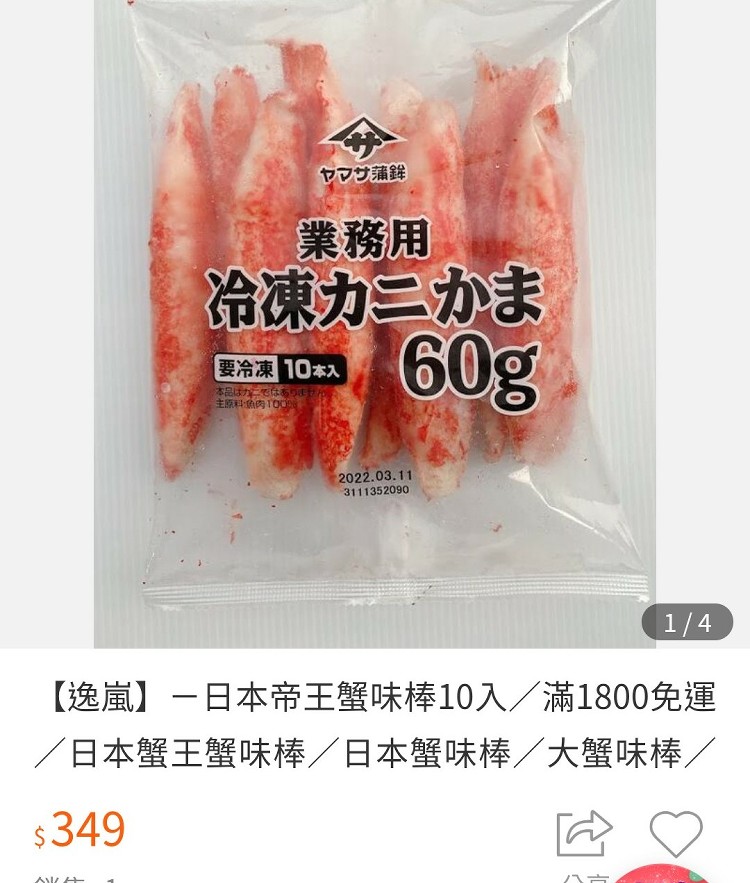Share this crab stick product listing

(584, 834)
